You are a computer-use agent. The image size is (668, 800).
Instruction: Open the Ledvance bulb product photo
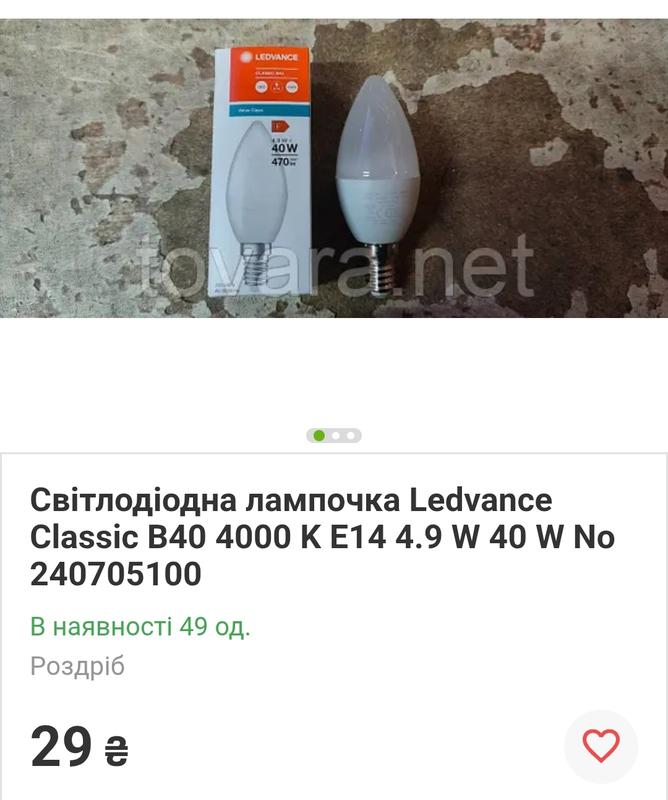(x=334, y=168)
